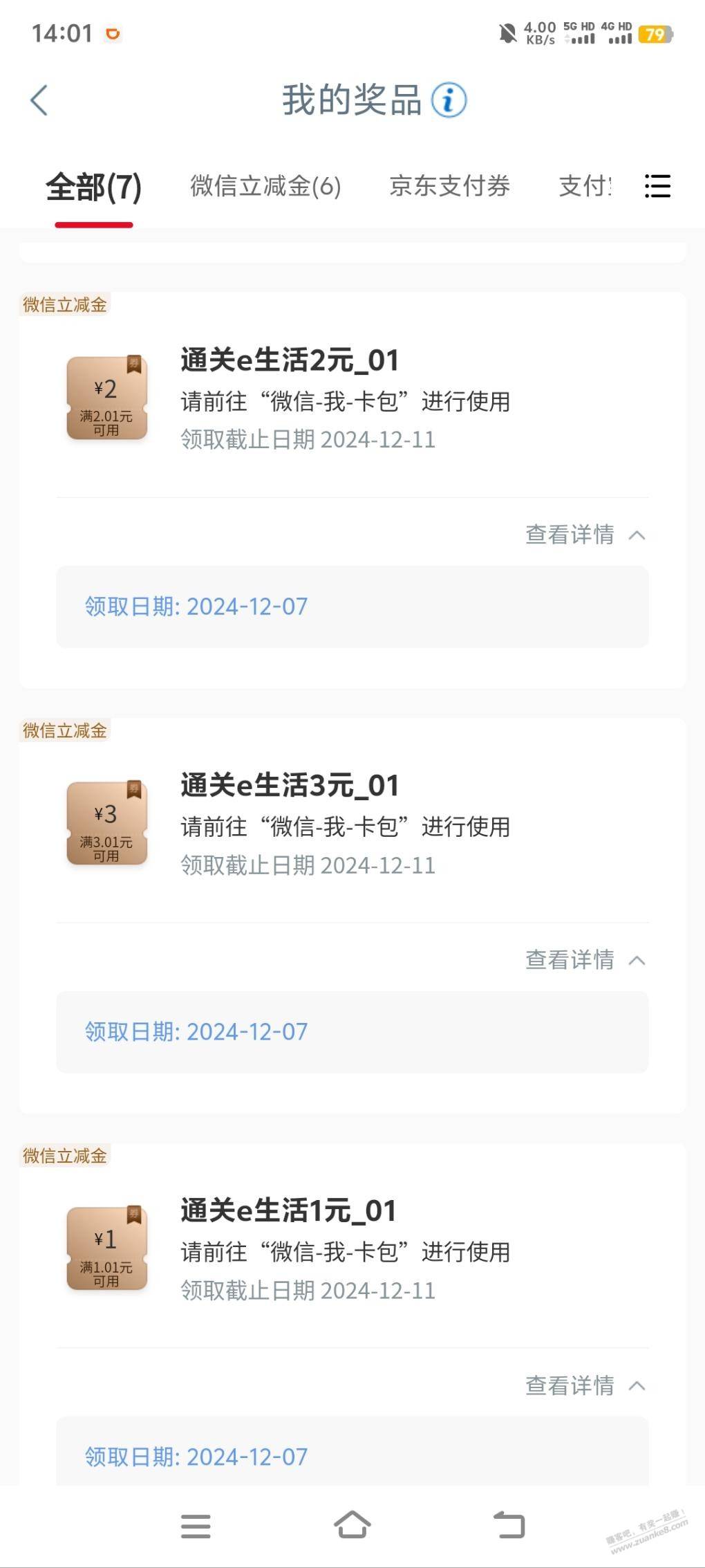
Task: Select the 全部(7) tab
Action: [93, 187]
